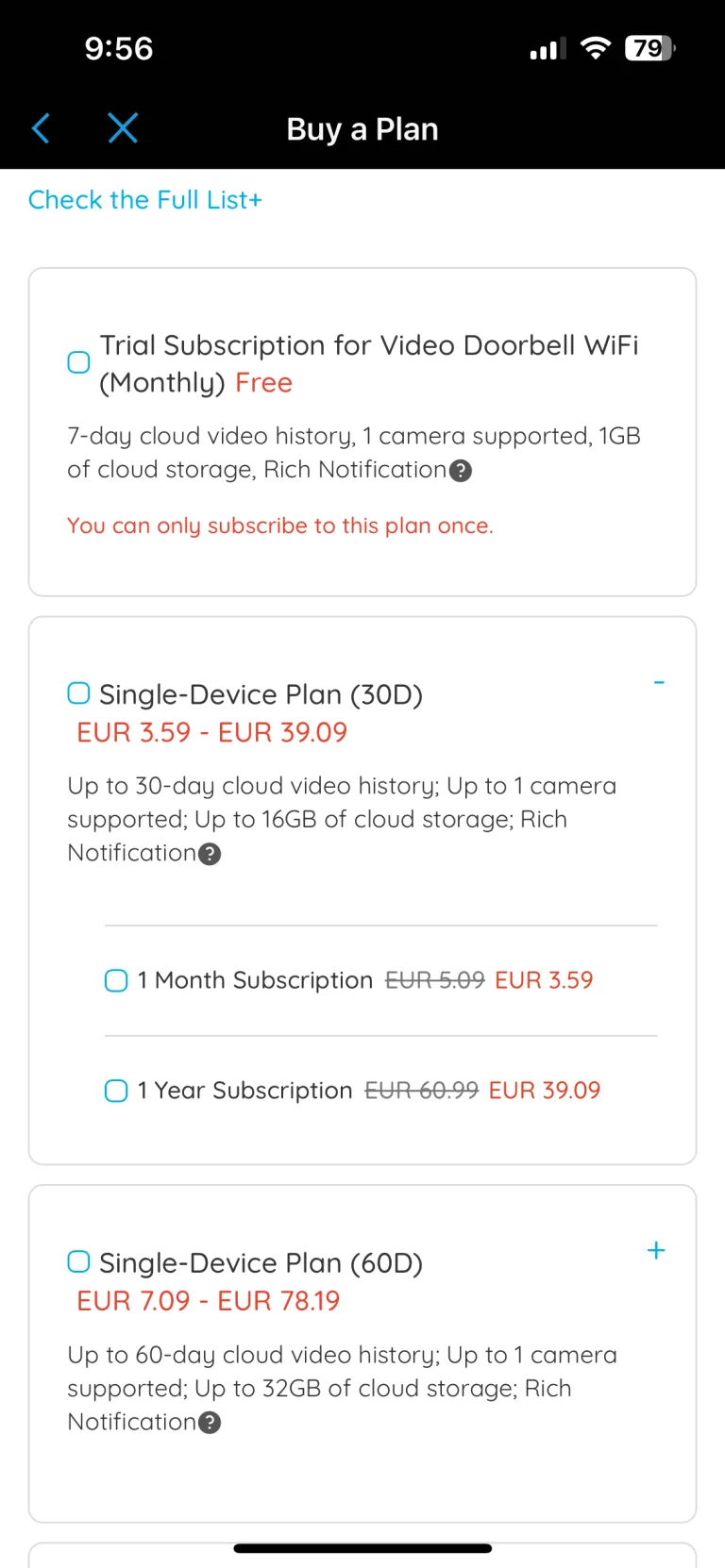The image size is (725, 1568).
Task: Expand the Single-Device Plan (60D) options
Action: click(x=656, y=1251)
